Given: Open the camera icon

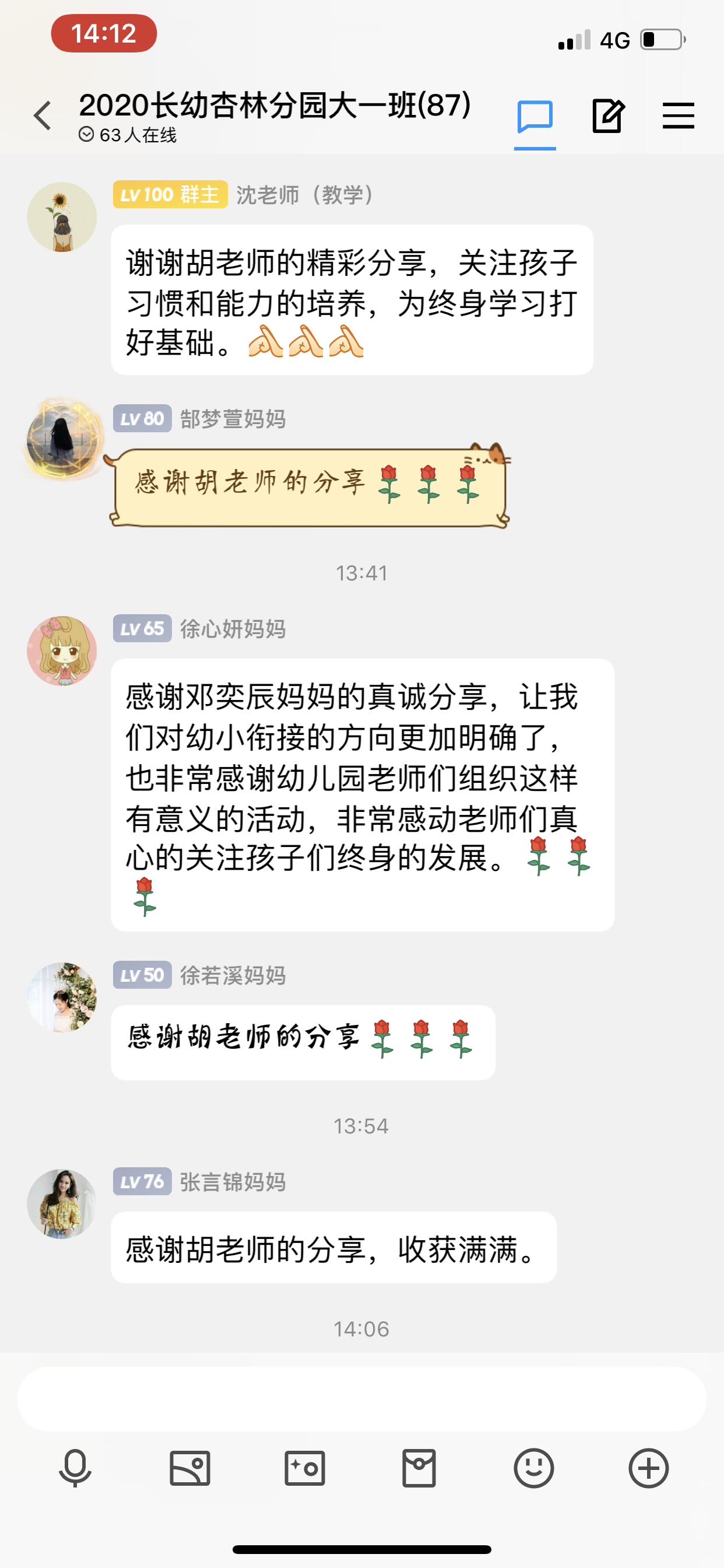Looking at the screenshot, I should [304, 1468].
